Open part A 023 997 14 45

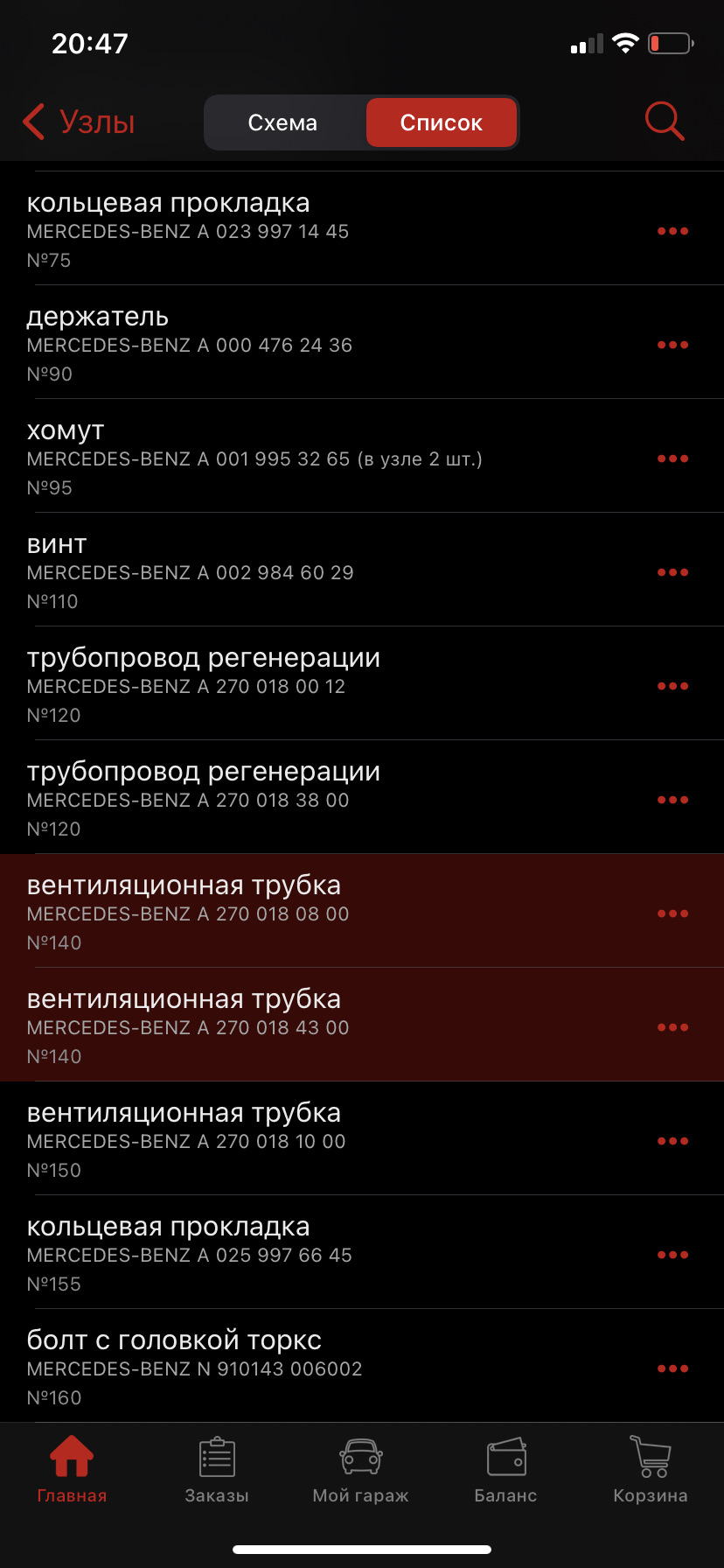point(362,228)
